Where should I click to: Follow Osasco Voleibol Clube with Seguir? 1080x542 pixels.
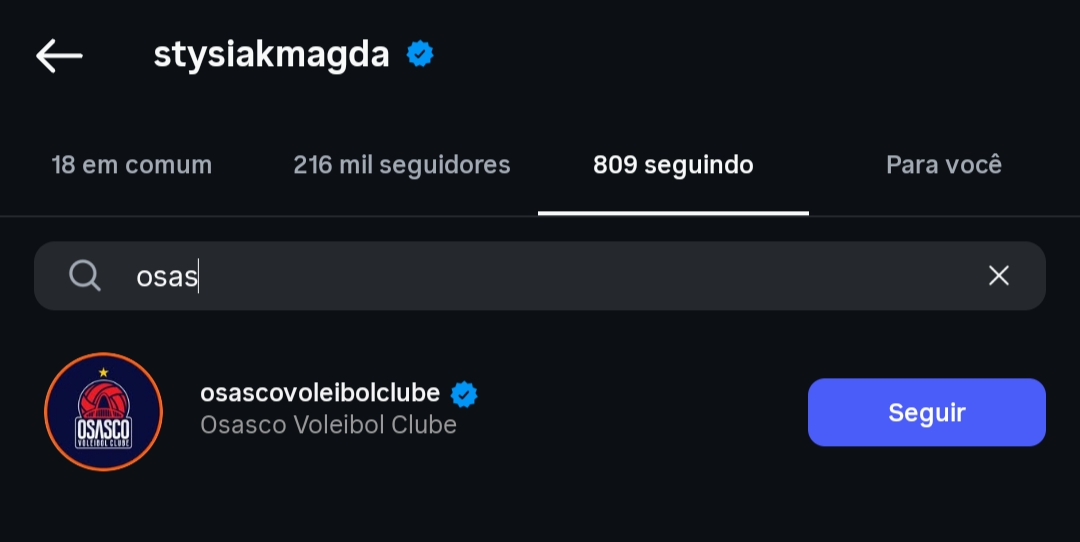(x=926, y=412)
